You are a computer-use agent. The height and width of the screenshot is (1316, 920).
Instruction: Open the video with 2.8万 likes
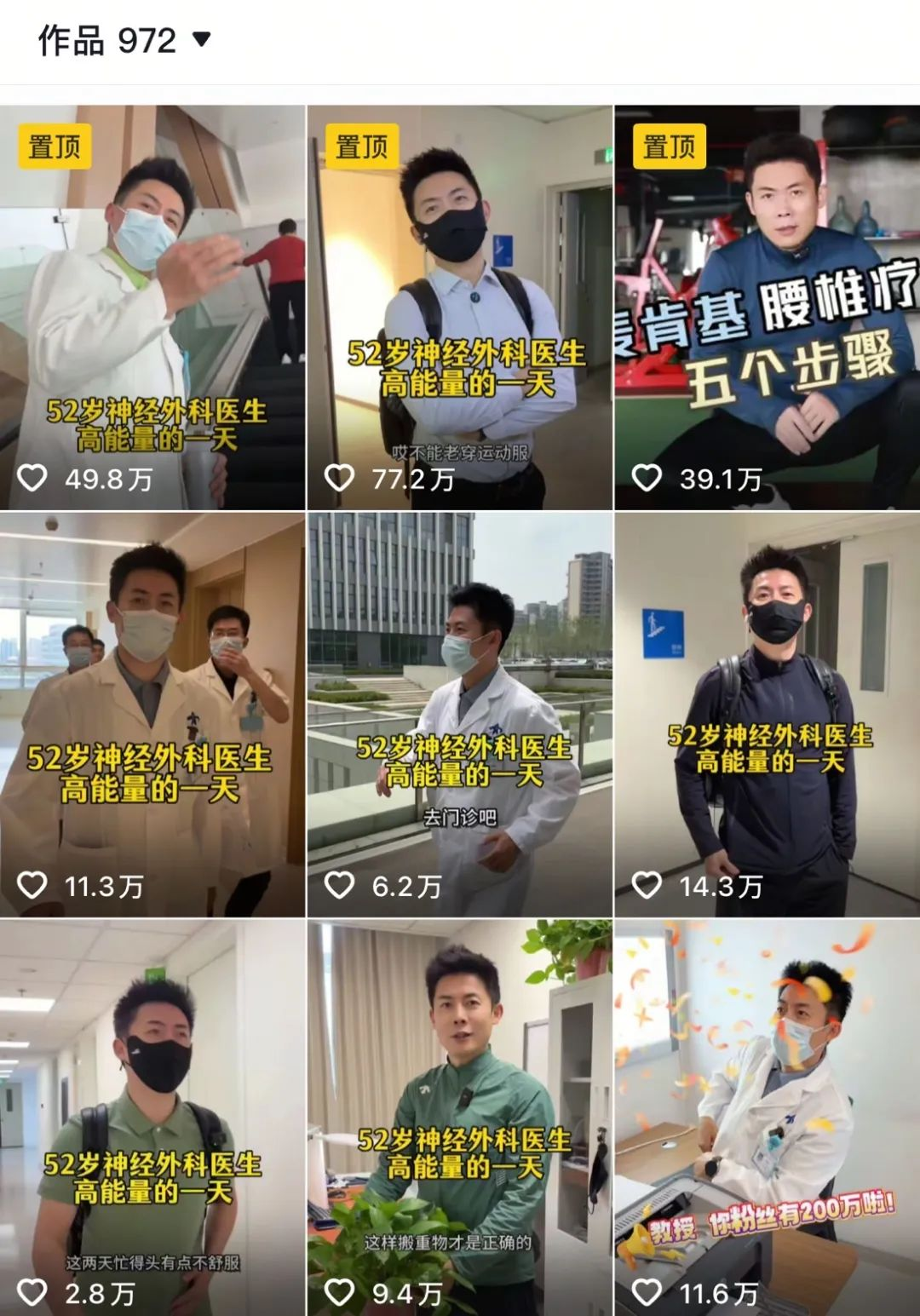tap(152, 1116)
